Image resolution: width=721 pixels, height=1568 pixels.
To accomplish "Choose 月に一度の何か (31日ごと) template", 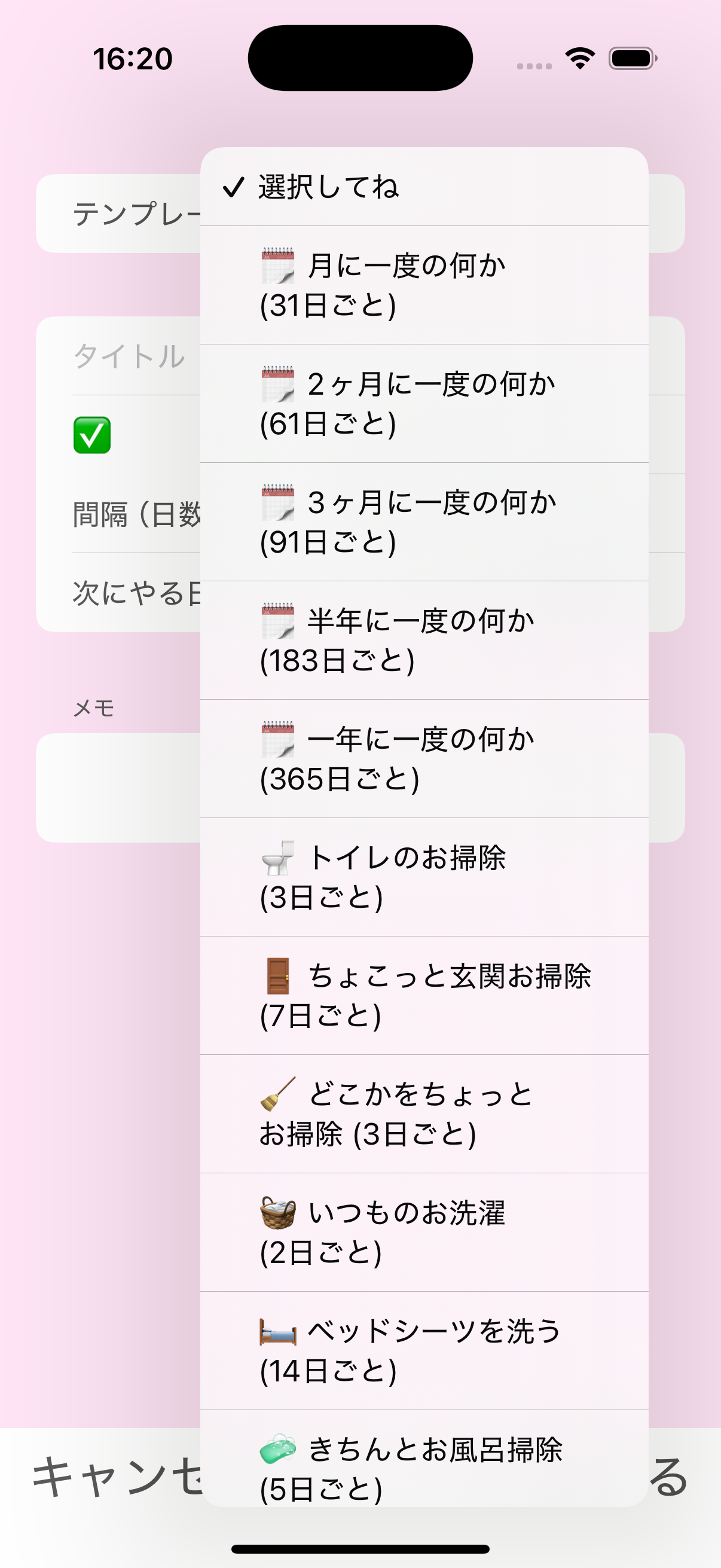I will pos(424,285).
